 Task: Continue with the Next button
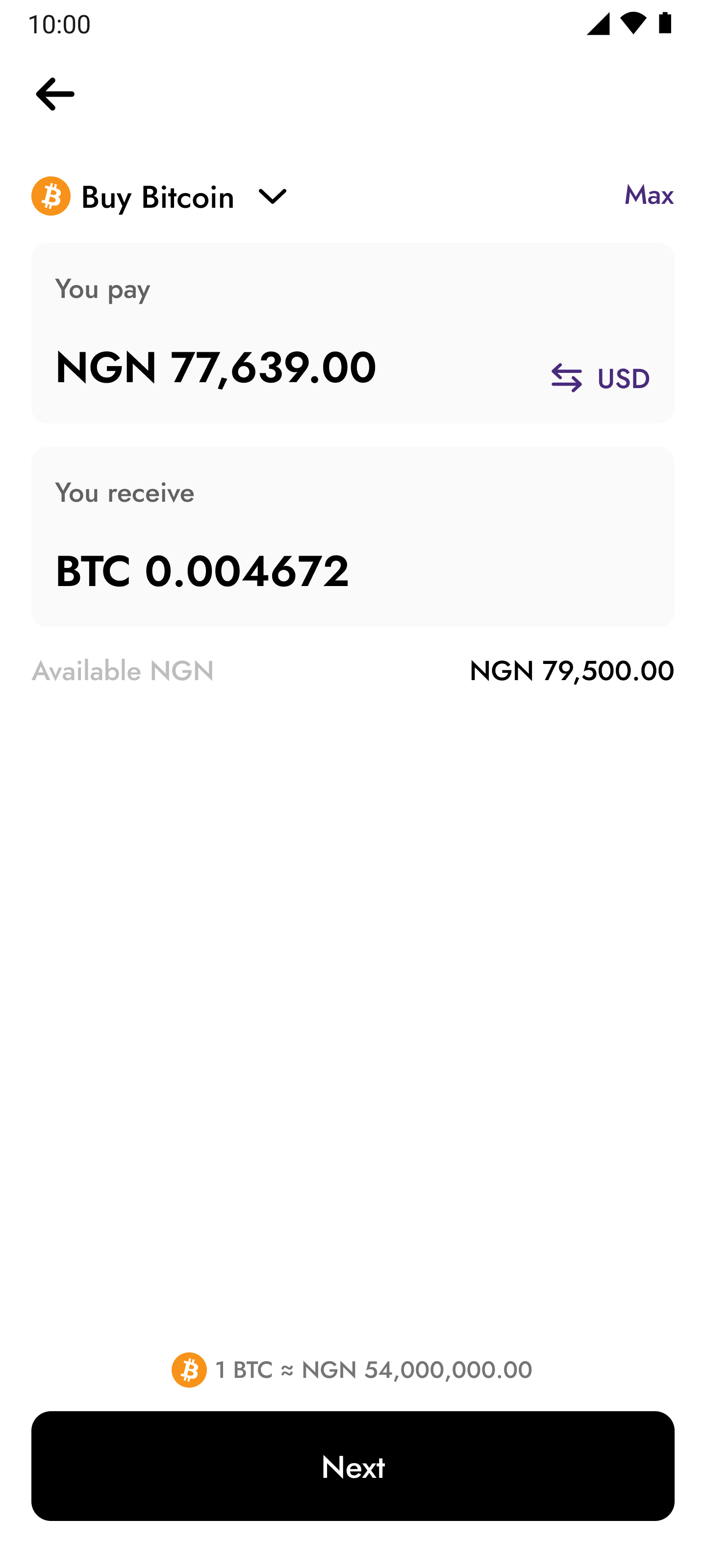coord(353,1466)
